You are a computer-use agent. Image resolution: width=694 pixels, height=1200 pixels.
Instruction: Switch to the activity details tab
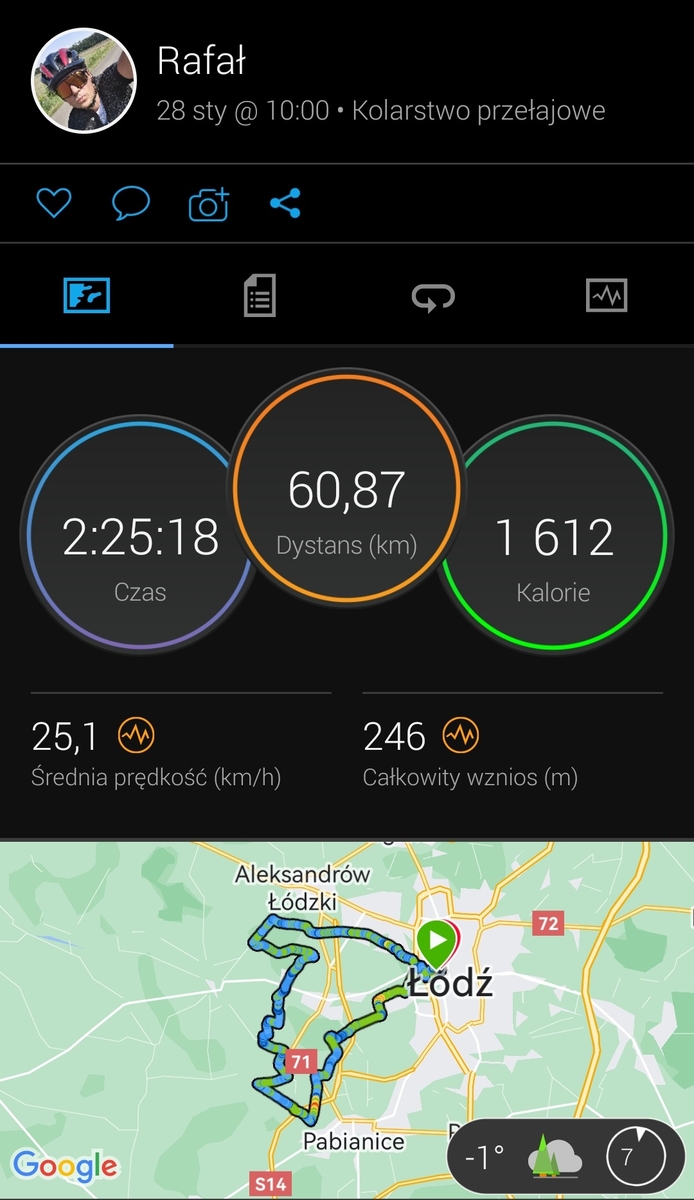pyautogui.click(x=260, y=297)
